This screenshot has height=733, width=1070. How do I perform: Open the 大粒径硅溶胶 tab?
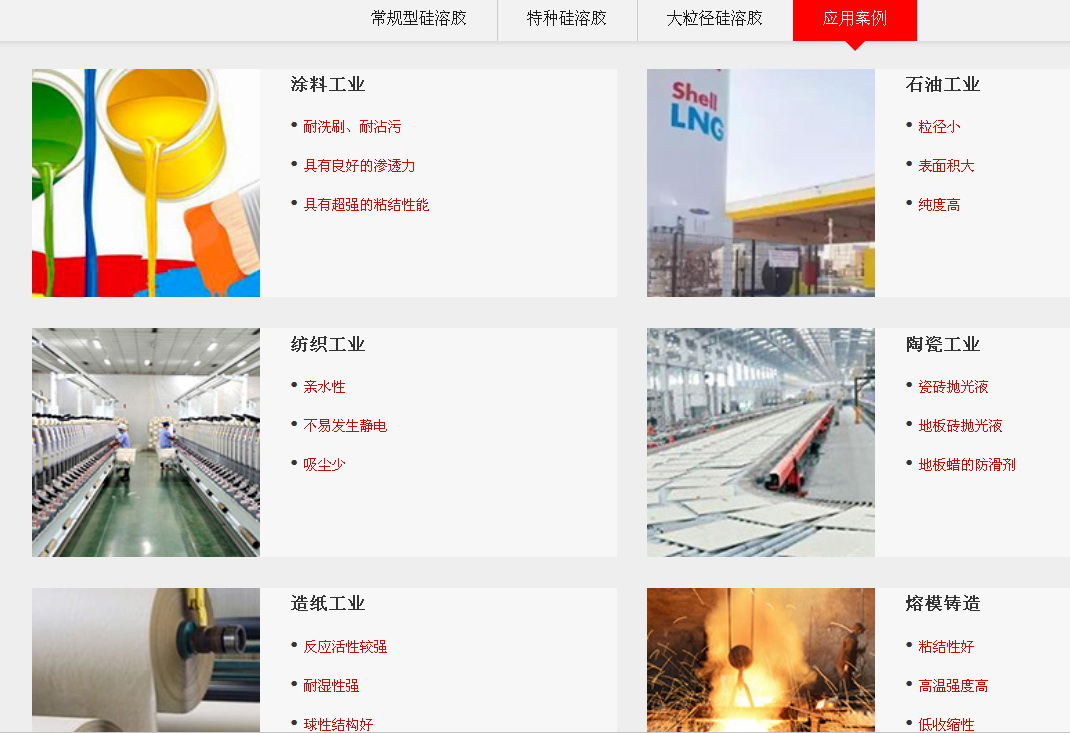click(x=714, y=19)
